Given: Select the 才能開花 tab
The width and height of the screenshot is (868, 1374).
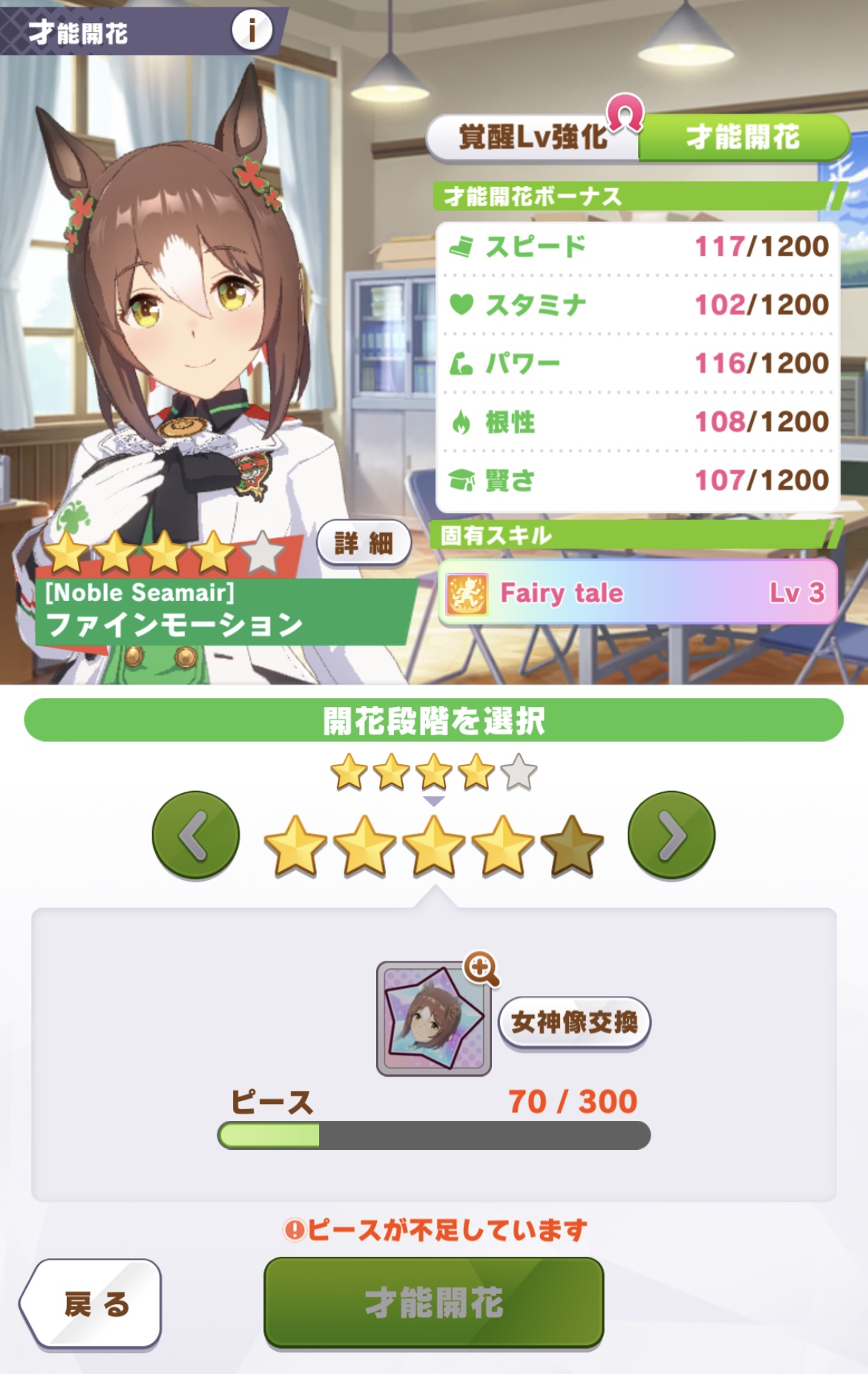Looking at the screenshot, I should tap(743, 137).
